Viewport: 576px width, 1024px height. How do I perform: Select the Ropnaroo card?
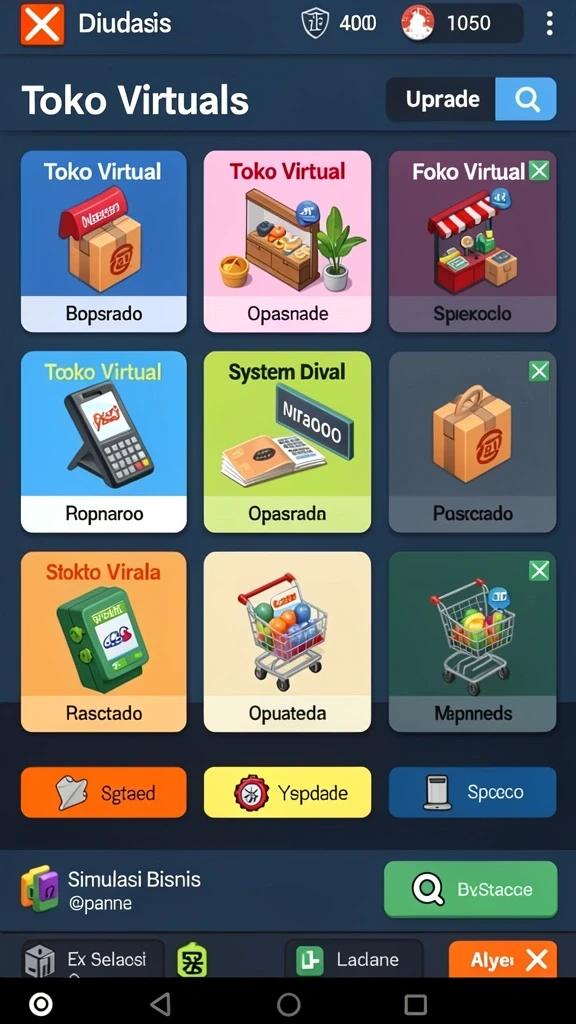pos(104,442)
